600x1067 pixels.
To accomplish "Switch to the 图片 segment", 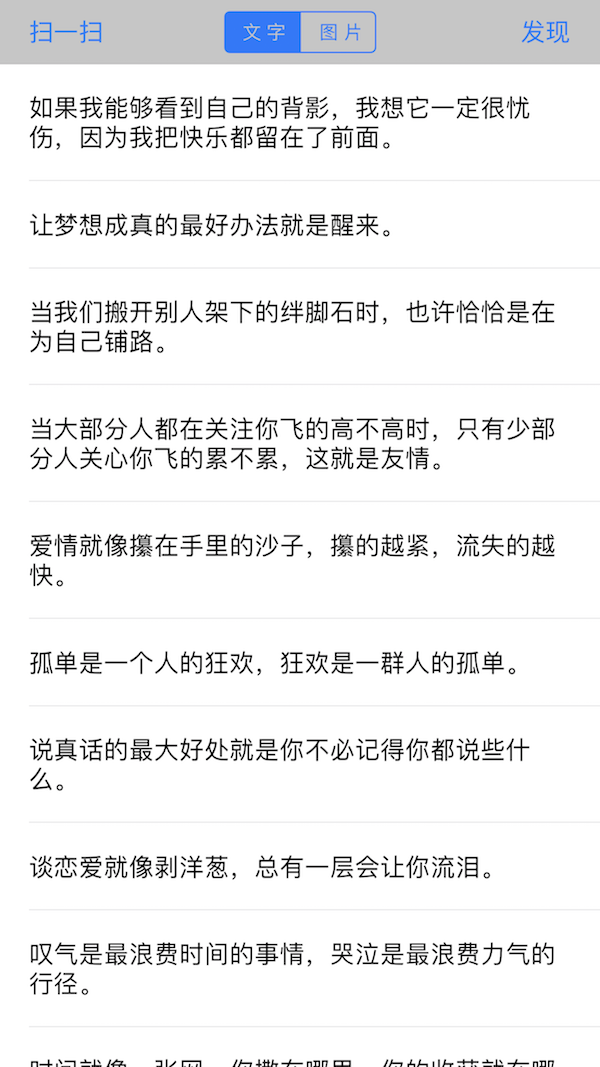I will pos(339,32).
